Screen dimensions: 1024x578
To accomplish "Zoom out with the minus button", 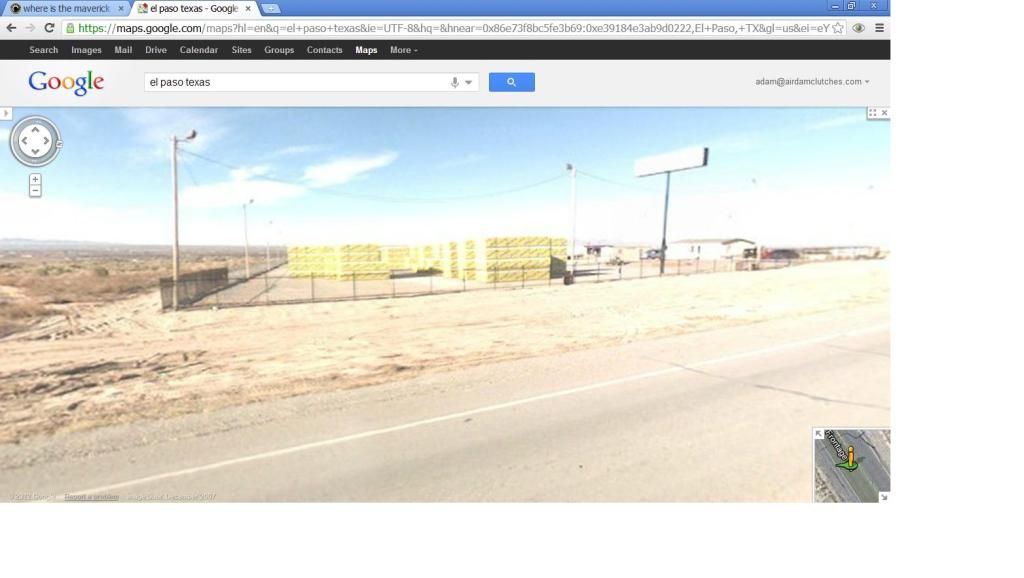I will tap(35, 191).
